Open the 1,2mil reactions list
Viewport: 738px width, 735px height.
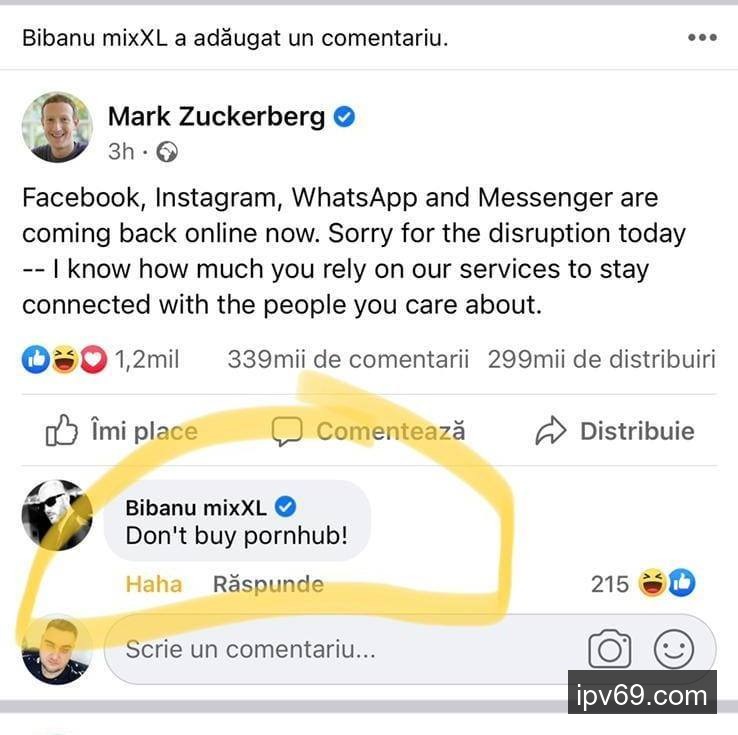click(x=100, y=359)
